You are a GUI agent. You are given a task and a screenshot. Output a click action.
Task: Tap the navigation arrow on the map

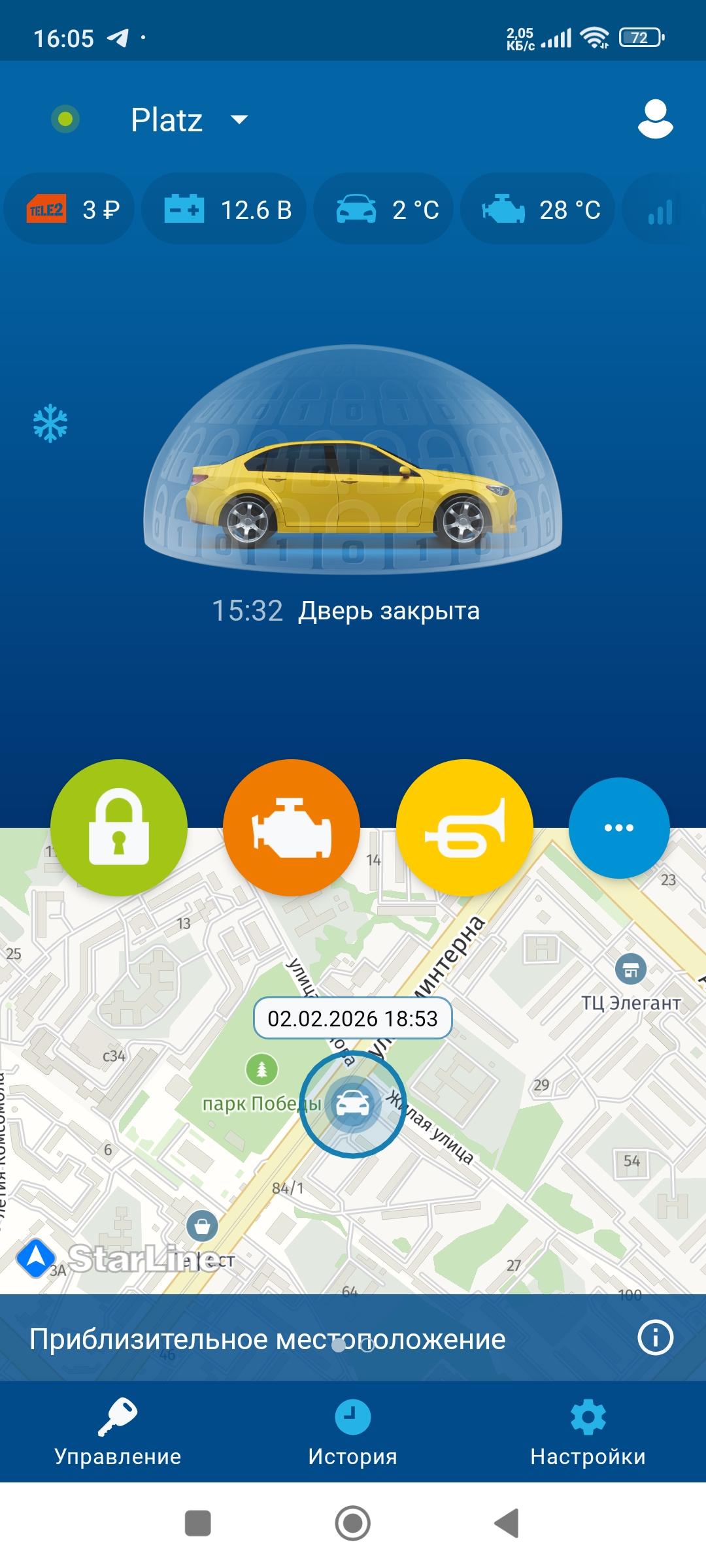point(35,1258)
